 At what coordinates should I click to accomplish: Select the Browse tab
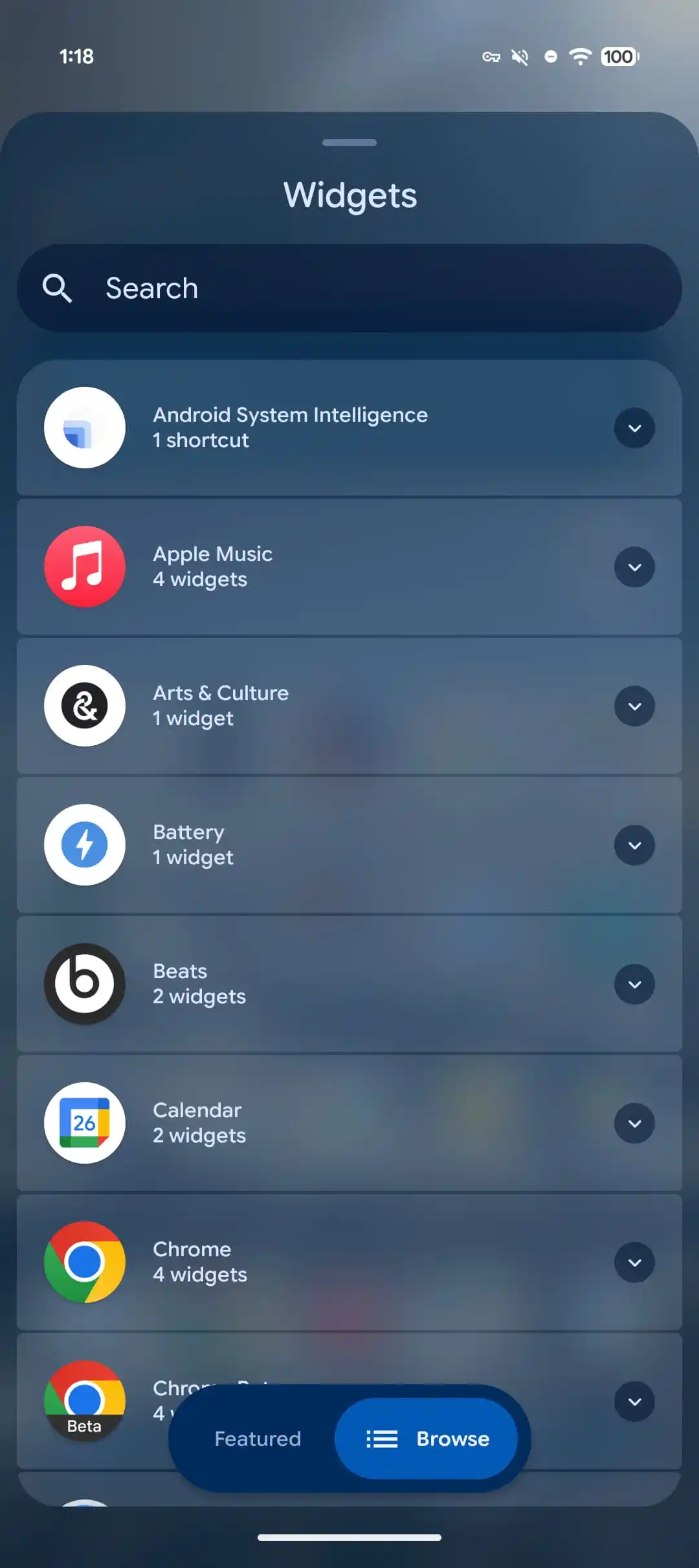click(426, 1439)
